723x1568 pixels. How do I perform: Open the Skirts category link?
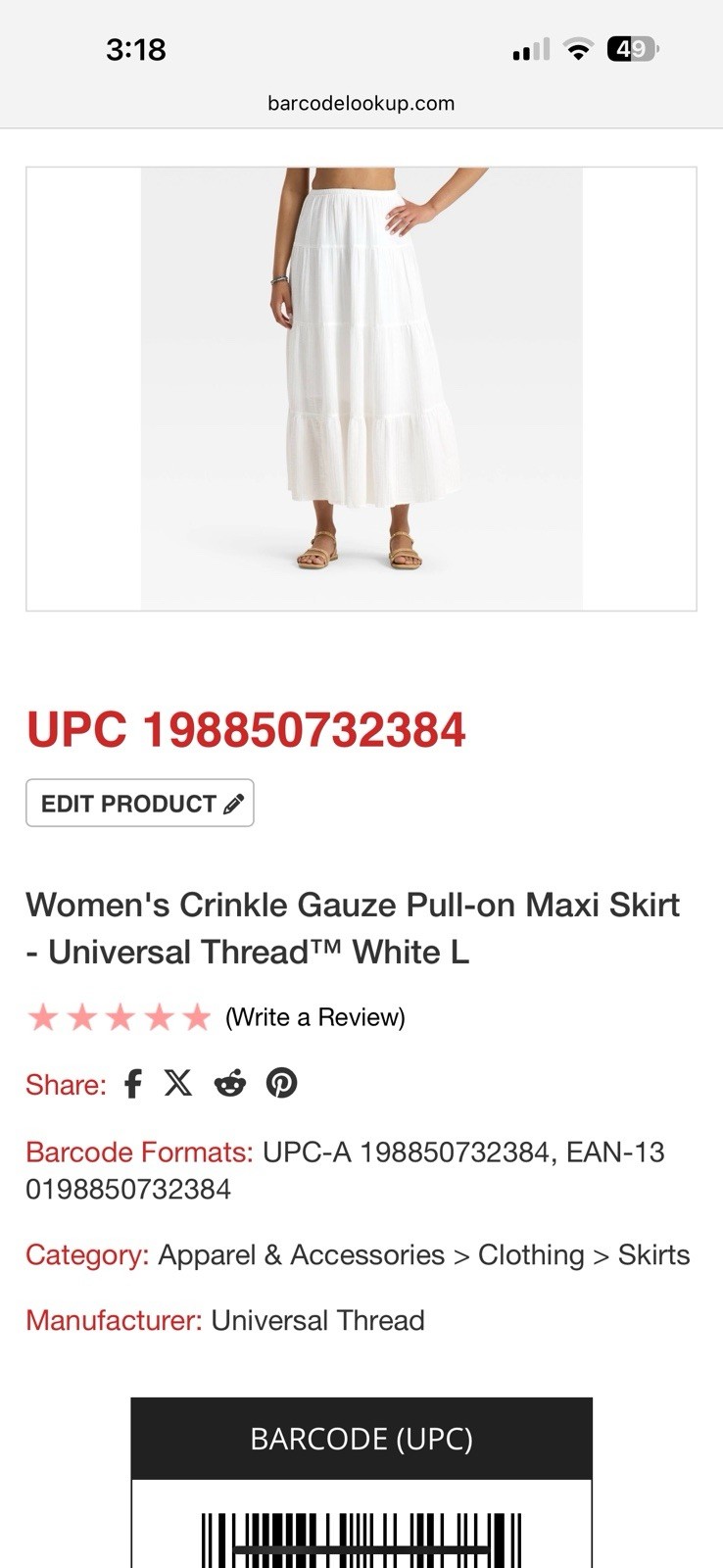(x=653, y=1254)
